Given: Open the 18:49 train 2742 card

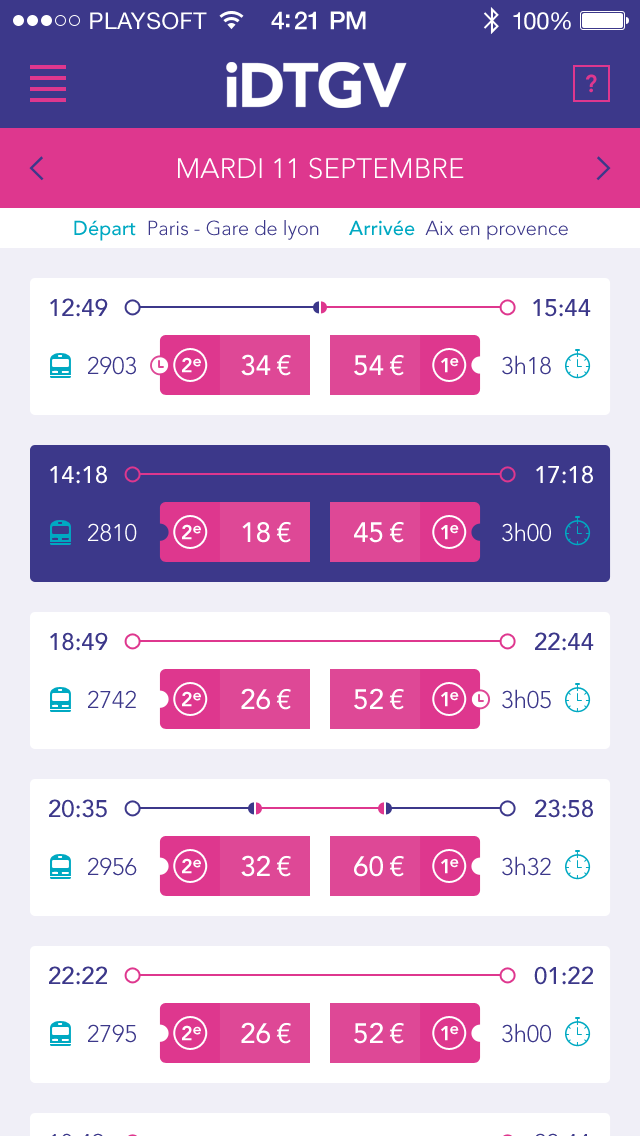Looking at the screenshot, I should [320, 680].
